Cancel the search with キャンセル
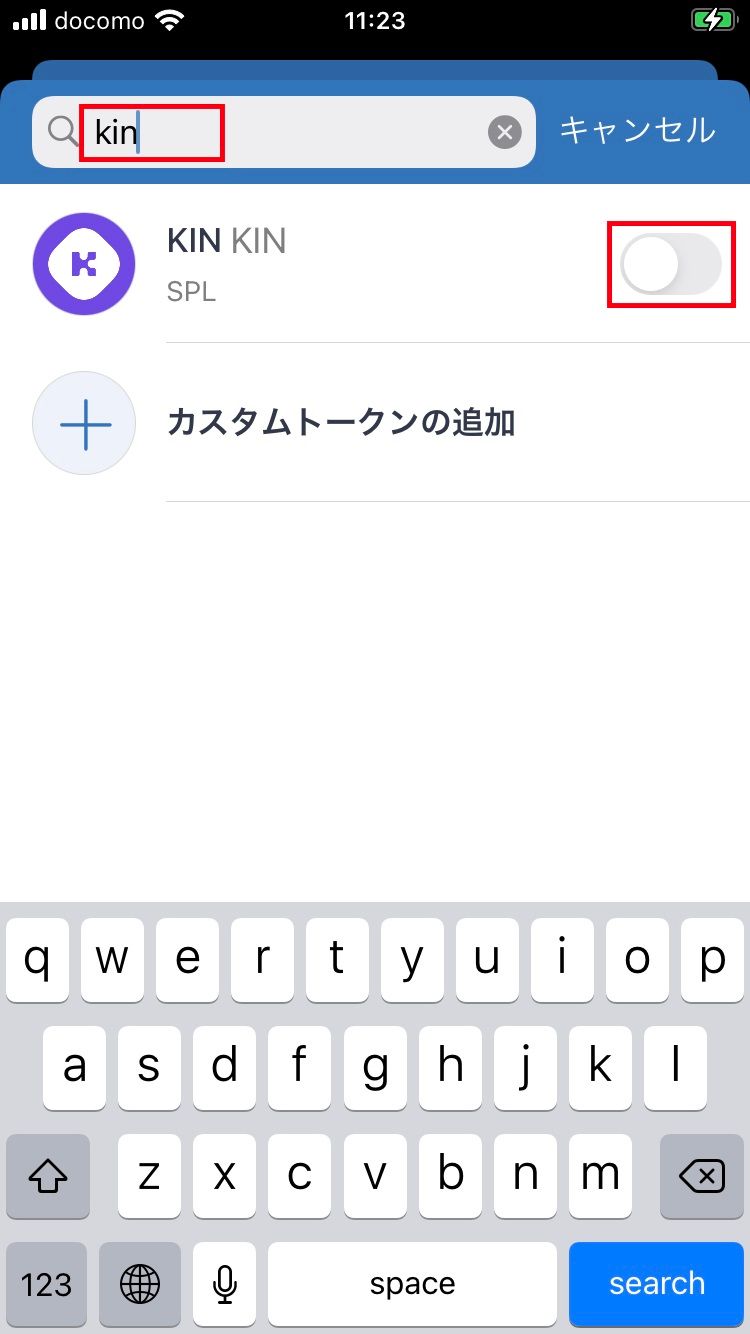Image resolution: width=750 pixels, height=1334 pixels. pos(637,130)
